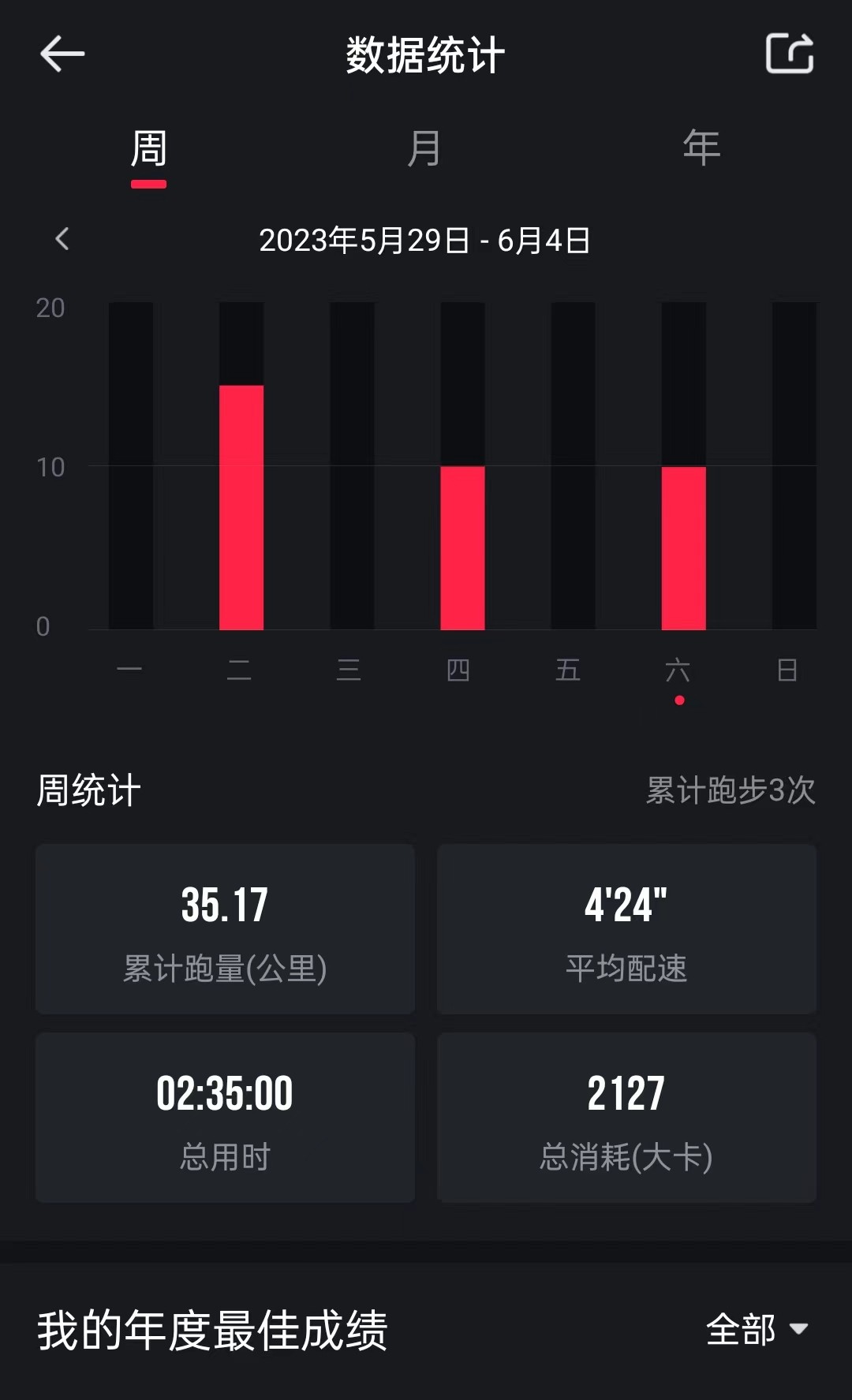Switch to the 月 tab
The height and width of the screenshot is (1400, 852).
[424, 148]
